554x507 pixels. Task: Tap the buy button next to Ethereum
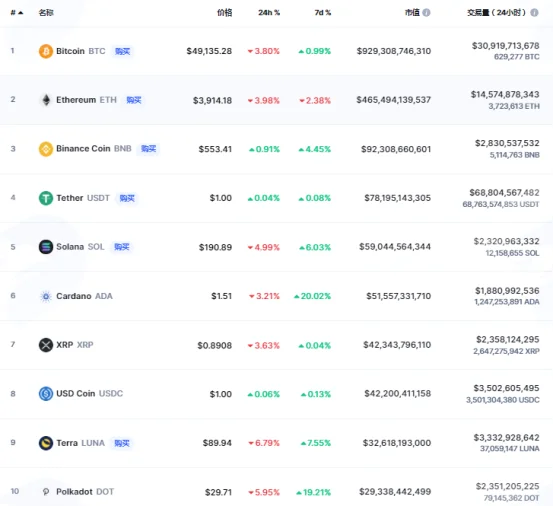(x=134, y=100)
